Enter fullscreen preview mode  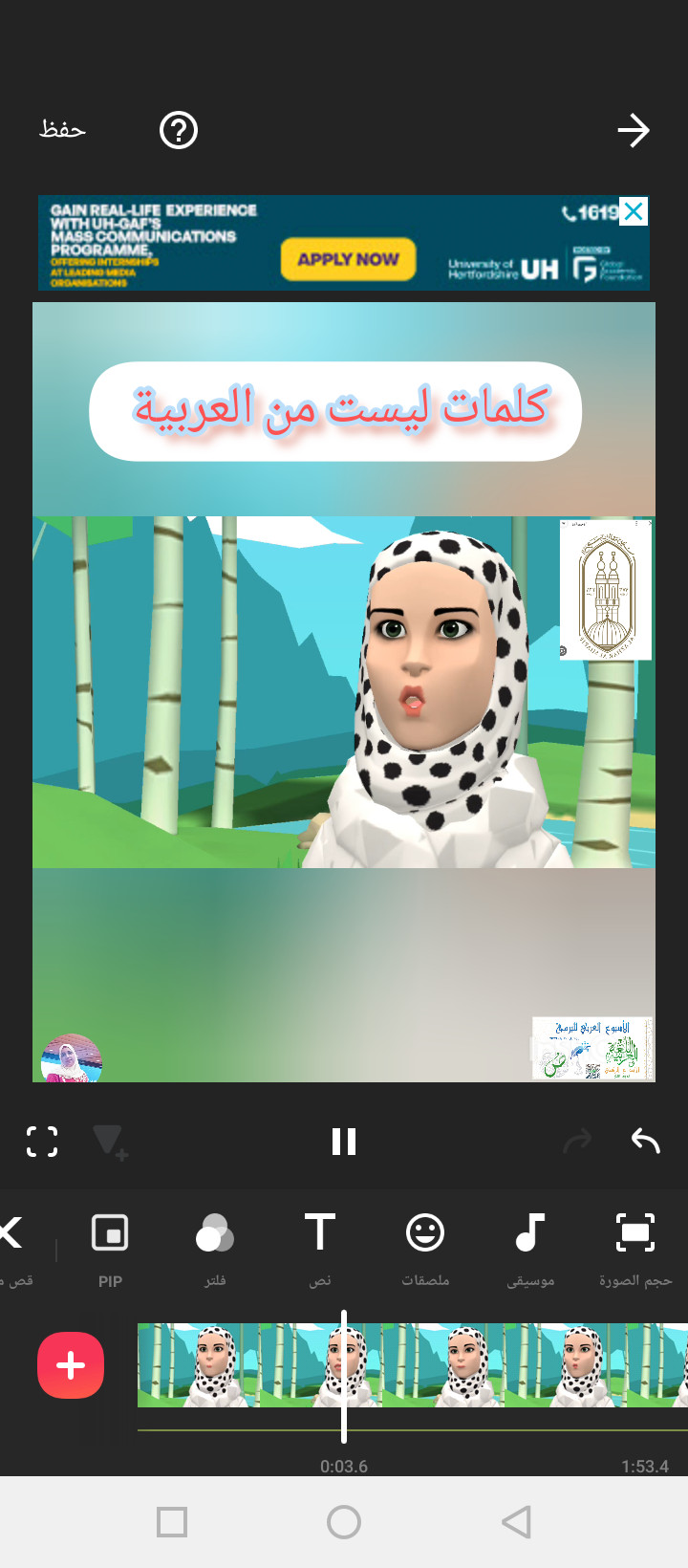(x=42, y=1141)
